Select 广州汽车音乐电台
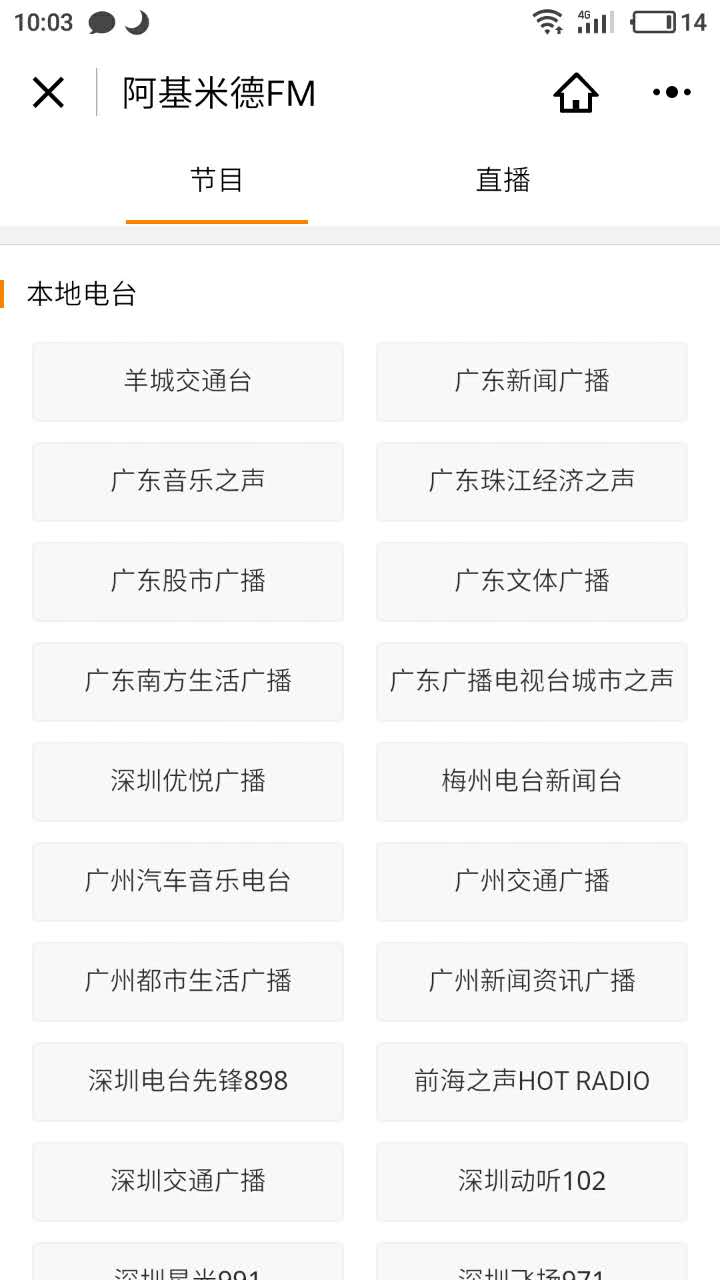Image resolution: width=720 pixels, height=1280 pixels. click(188, 881)
